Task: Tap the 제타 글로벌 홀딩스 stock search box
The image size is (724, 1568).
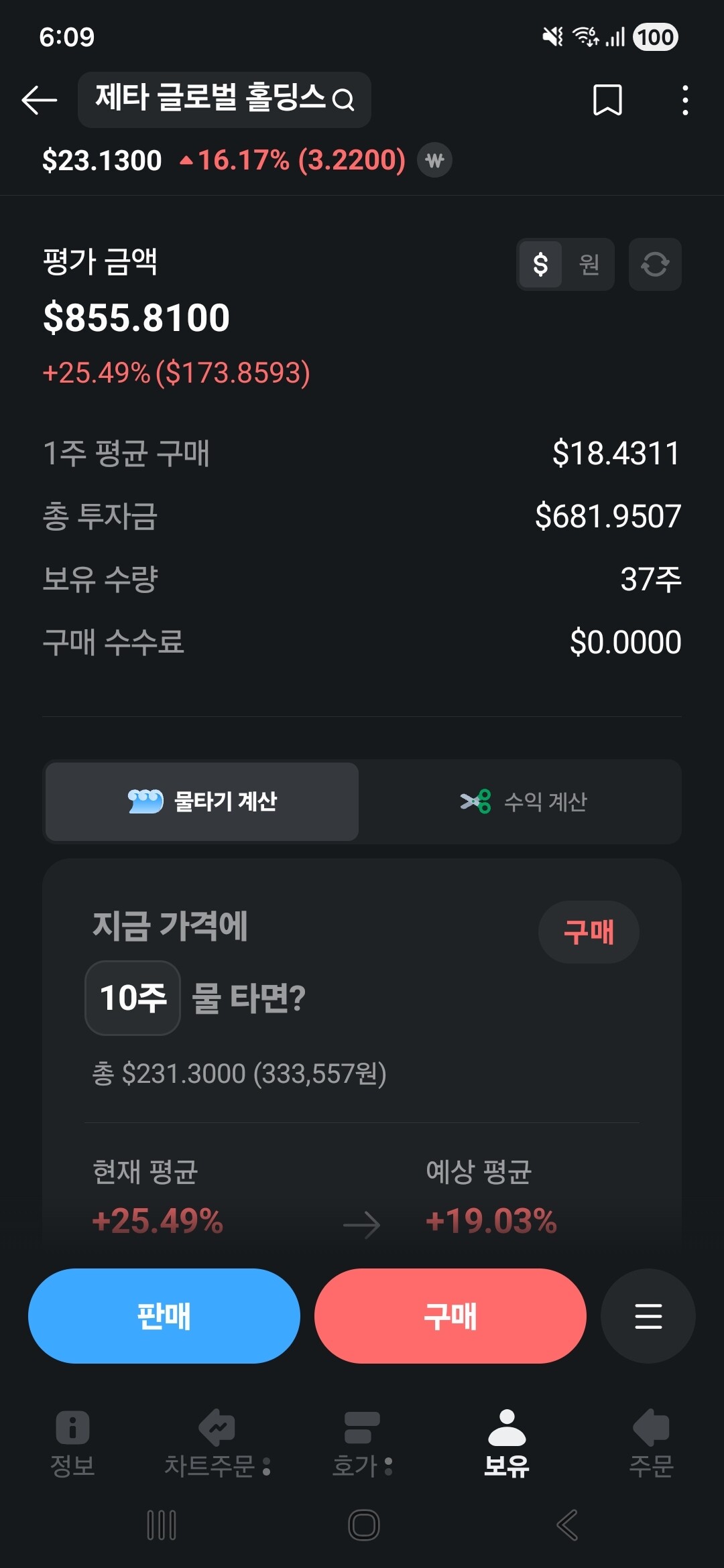Action: (x=225, y=100)
